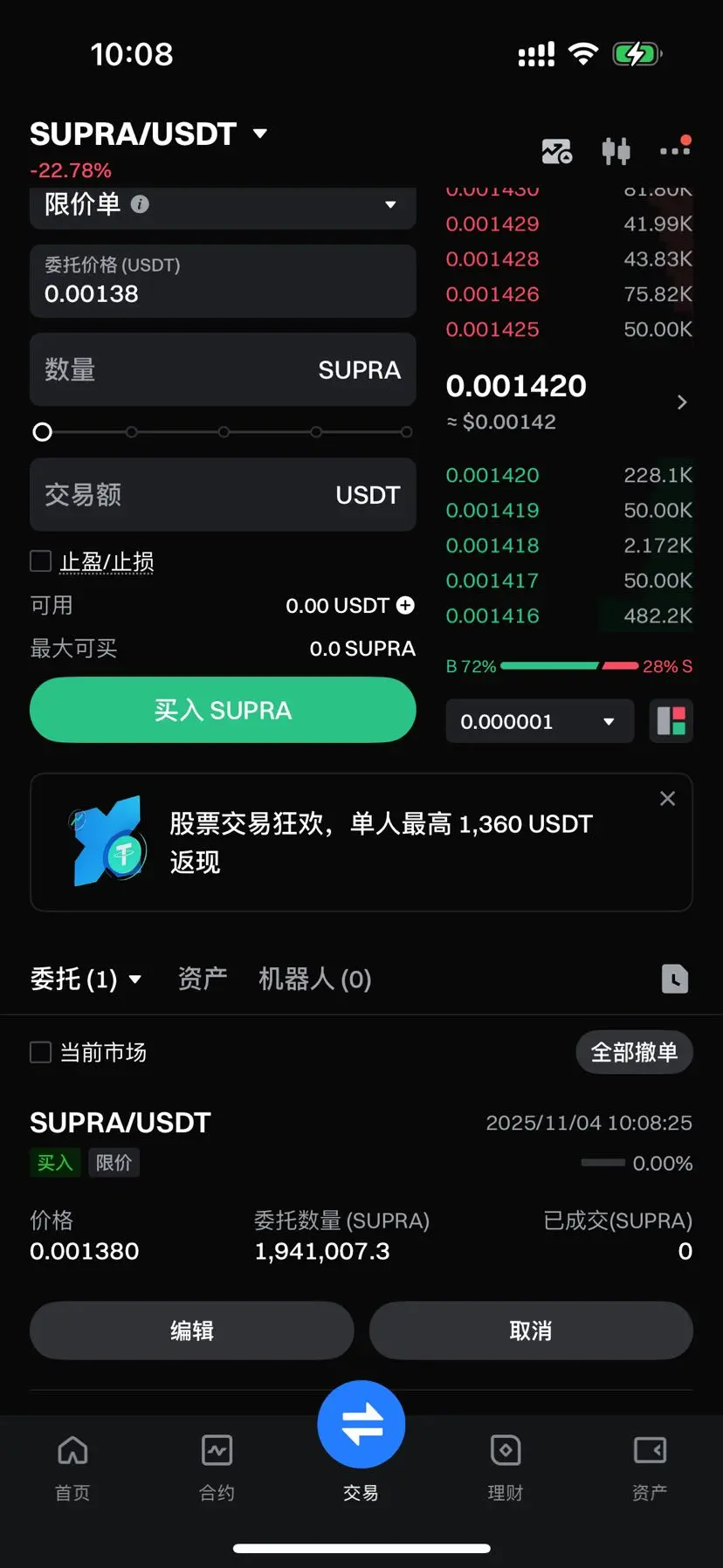Switch to the 机器人 (0) tab
Screen dimensions: 723x1568
tap(315, 979)
